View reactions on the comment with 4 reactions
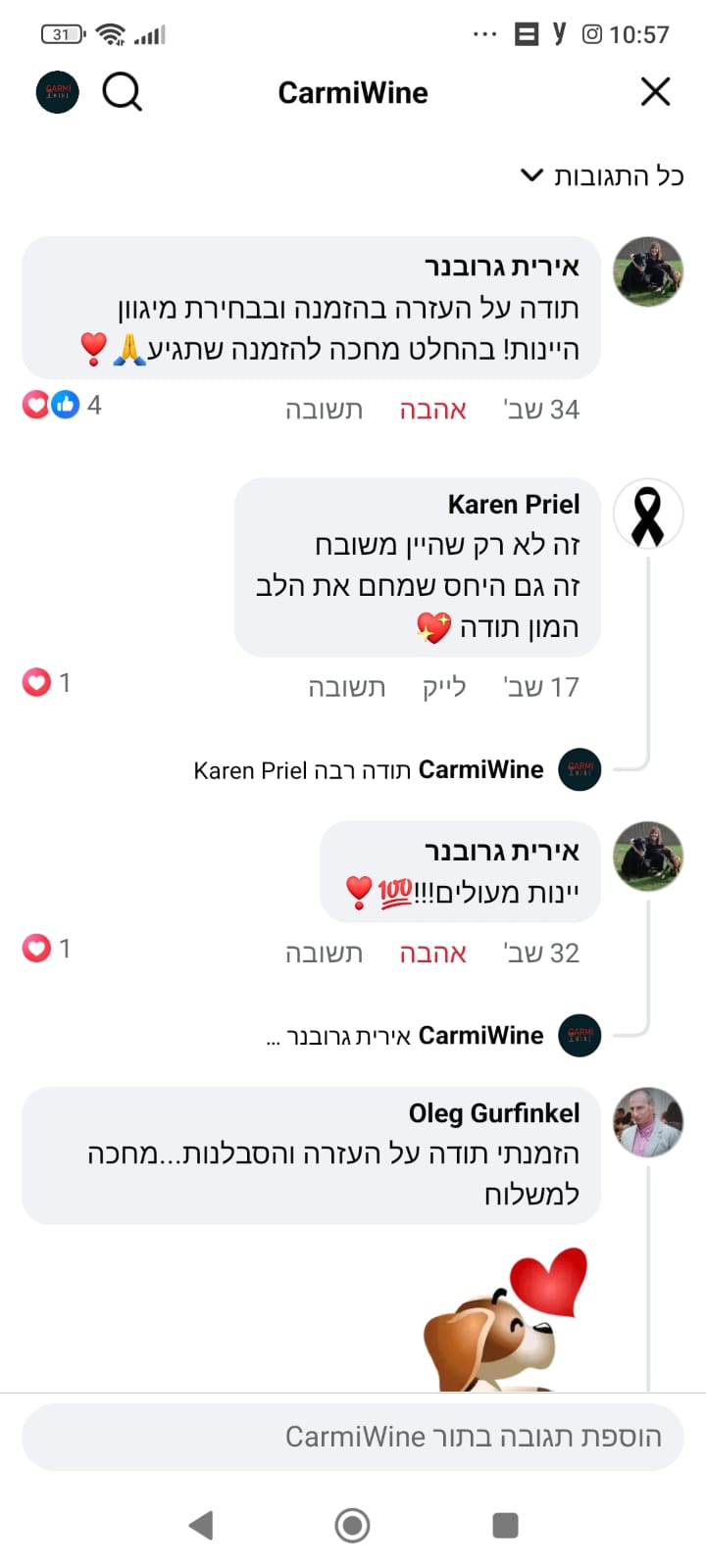This screenshot has height=1568, width=706. click(61, 405)
